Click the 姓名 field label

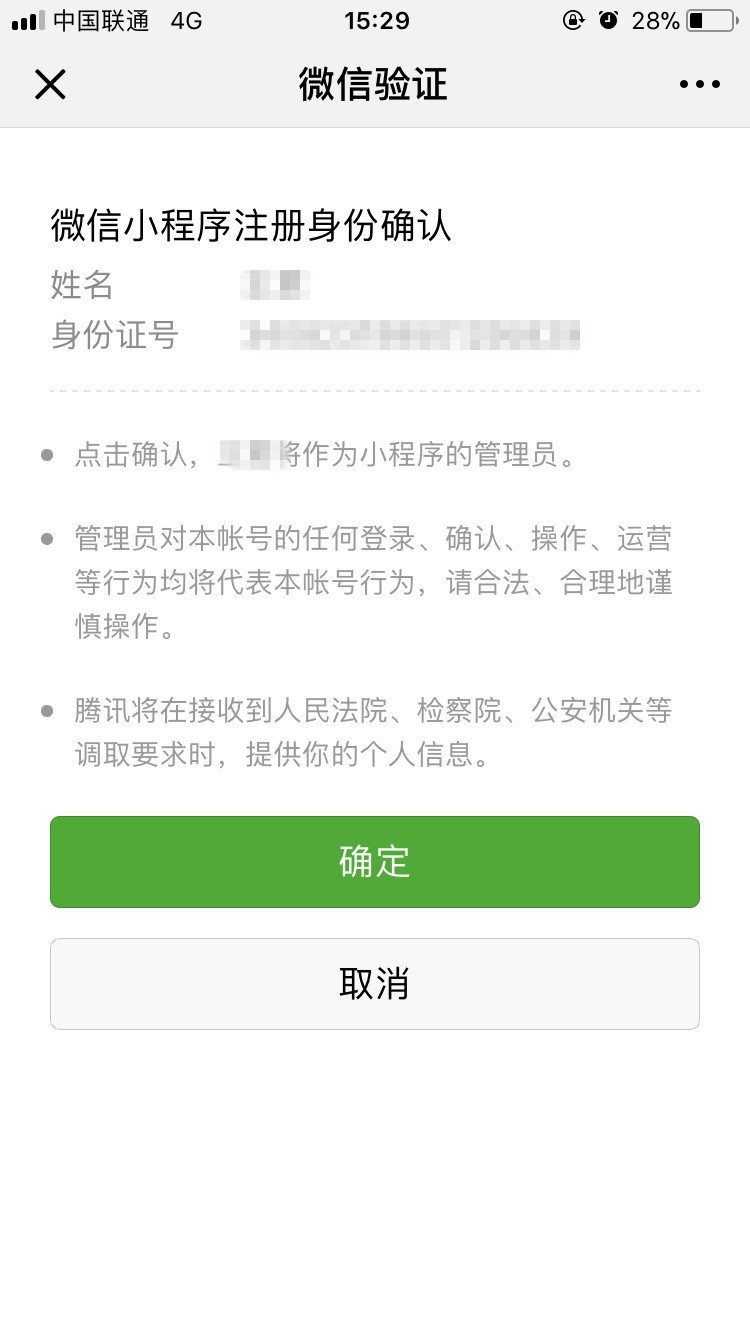(81, 286)
